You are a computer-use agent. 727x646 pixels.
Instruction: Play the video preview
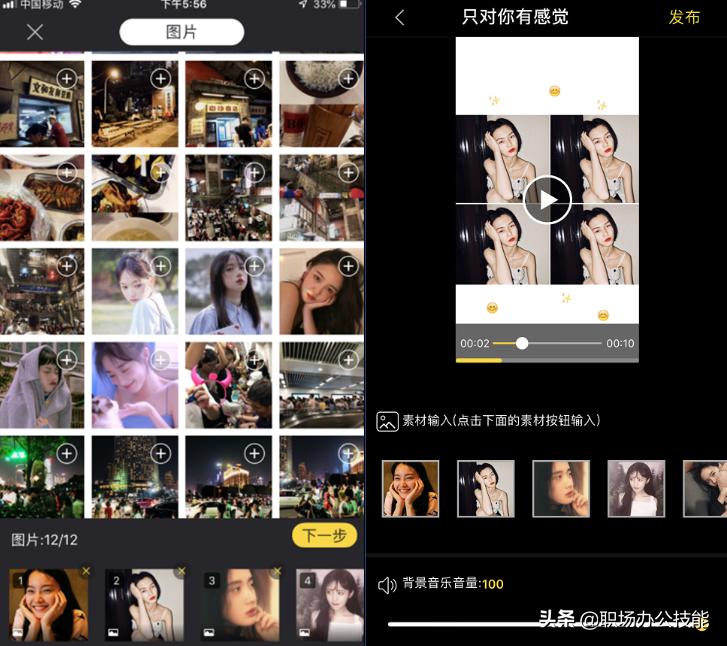pyautogui.click(x=547, y=200)
